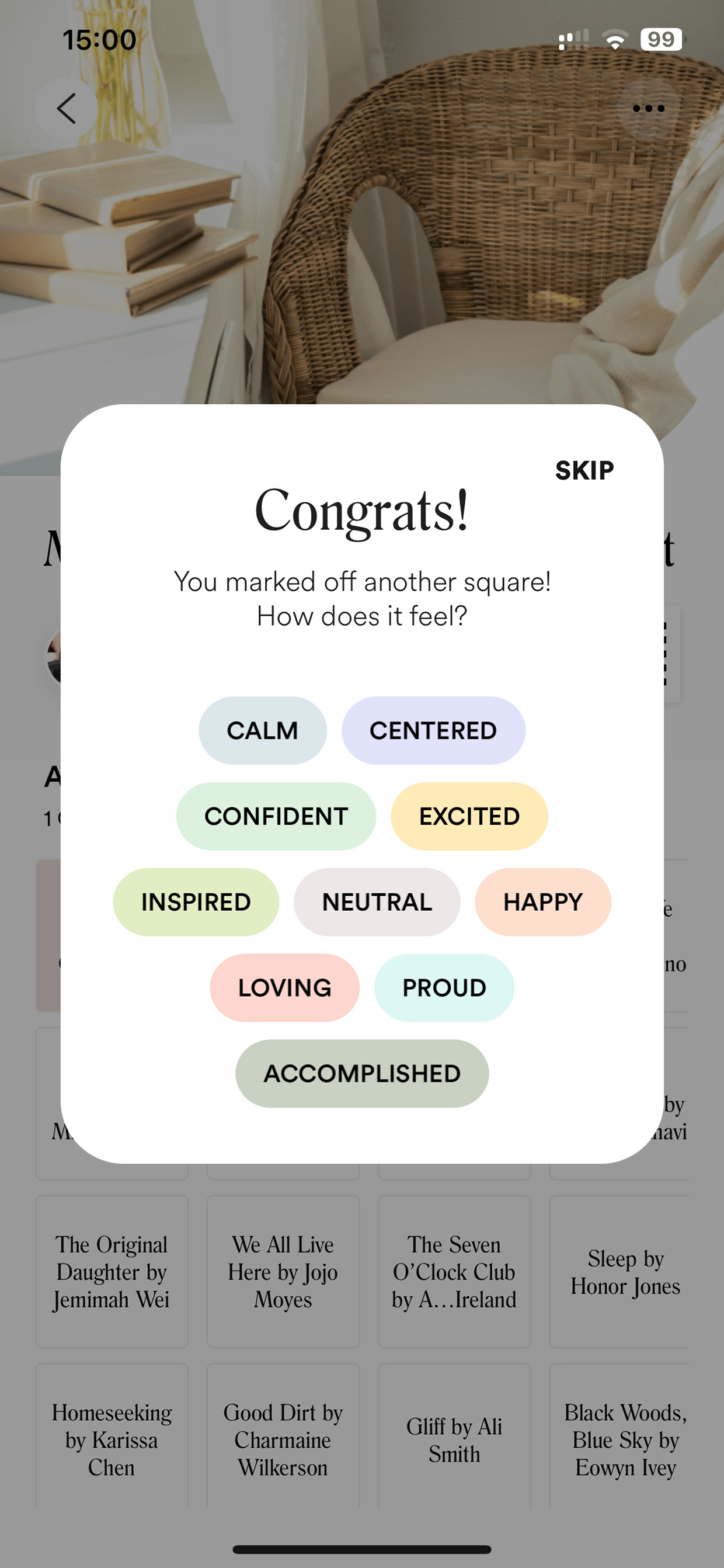This screenshot has width=724, height=1568.
Task: Choose the Centered feeling
Action: click(x=433, y=730)
